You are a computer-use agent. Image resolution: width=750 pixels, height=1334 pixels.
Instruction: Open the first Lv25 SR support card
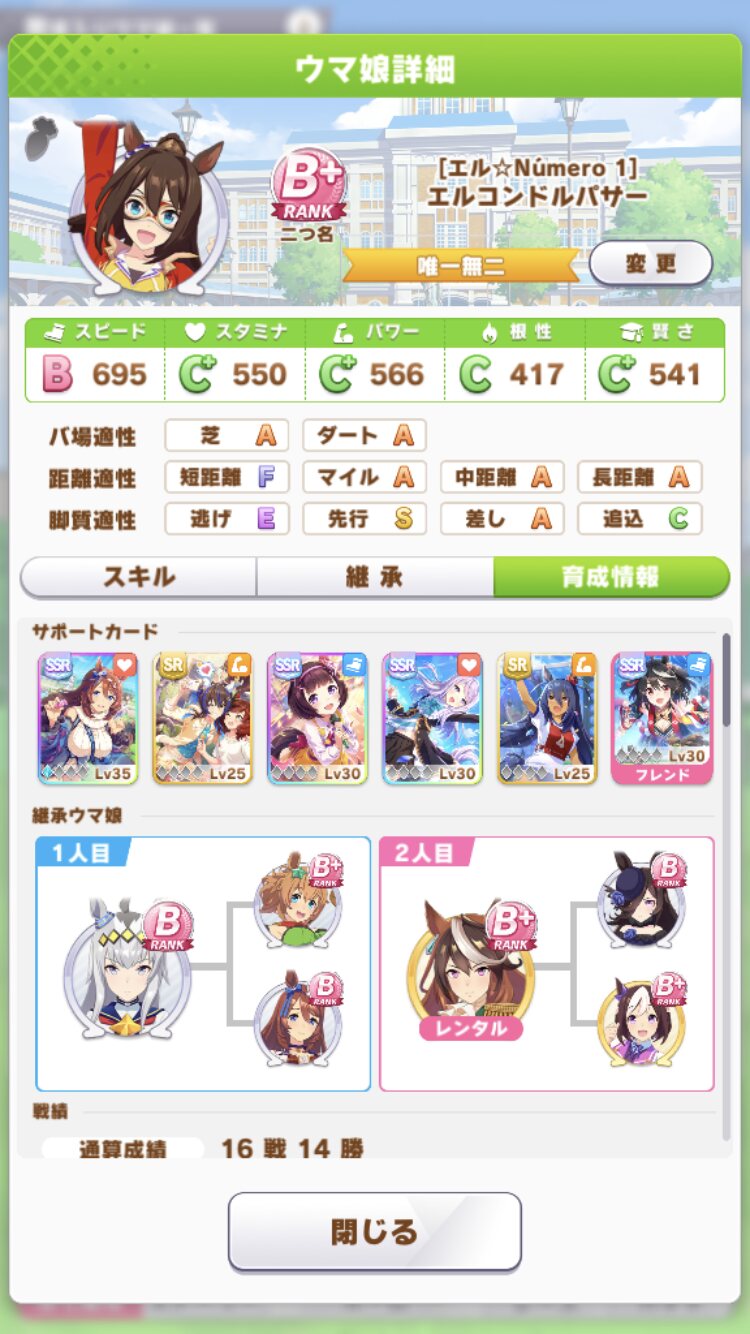(203, 717)
